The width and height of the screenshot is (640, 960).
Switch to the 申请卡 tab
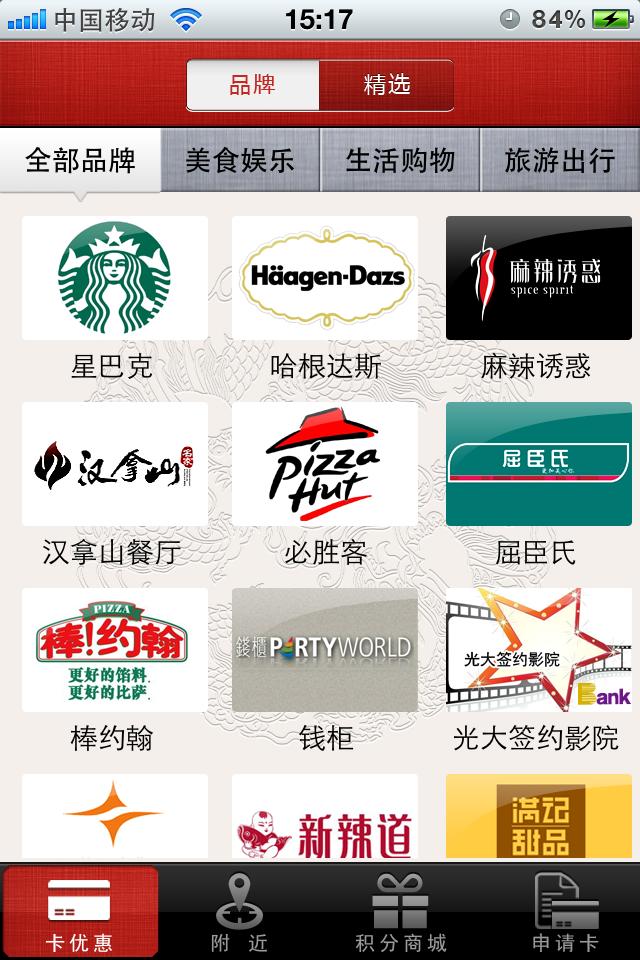tap(564, 911)
